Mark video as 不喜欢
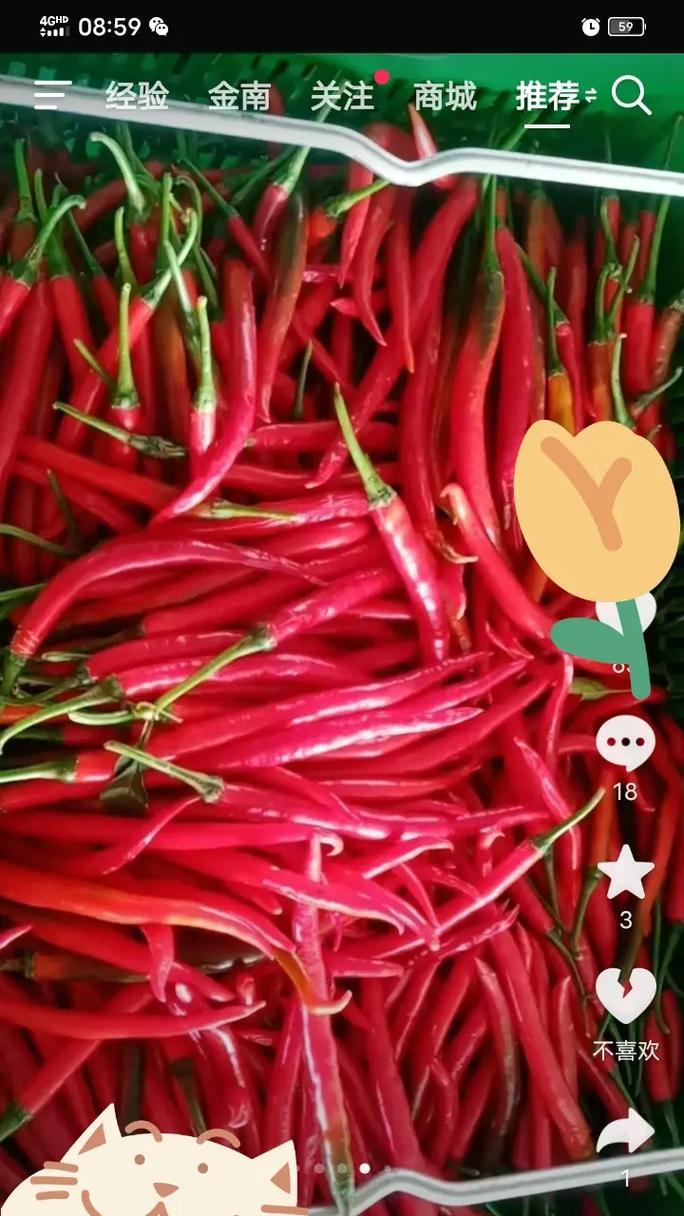This screenshot has width=684, height=1216. pyautogui.click(x=625, y=997)
